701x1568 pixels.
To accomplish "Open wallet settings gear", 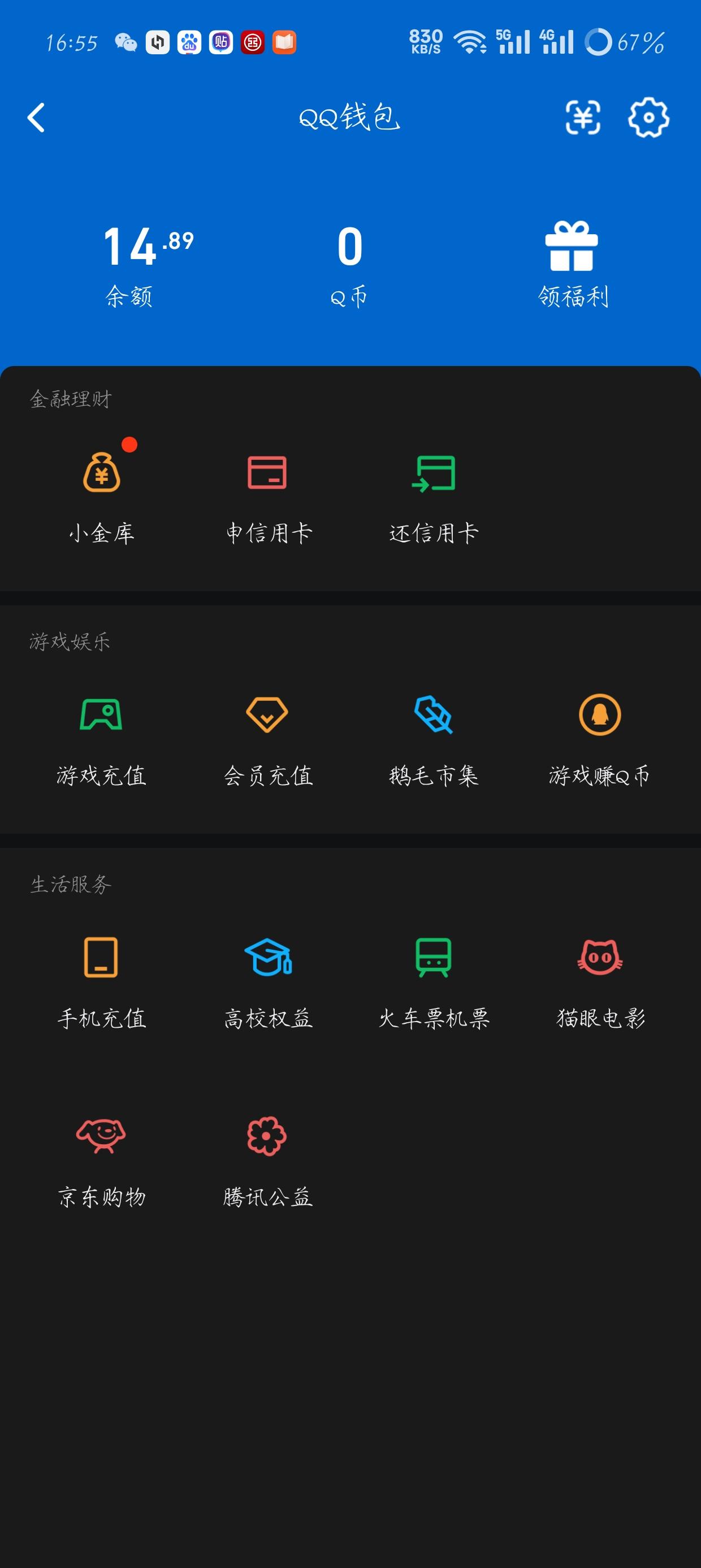I will 648,118.
